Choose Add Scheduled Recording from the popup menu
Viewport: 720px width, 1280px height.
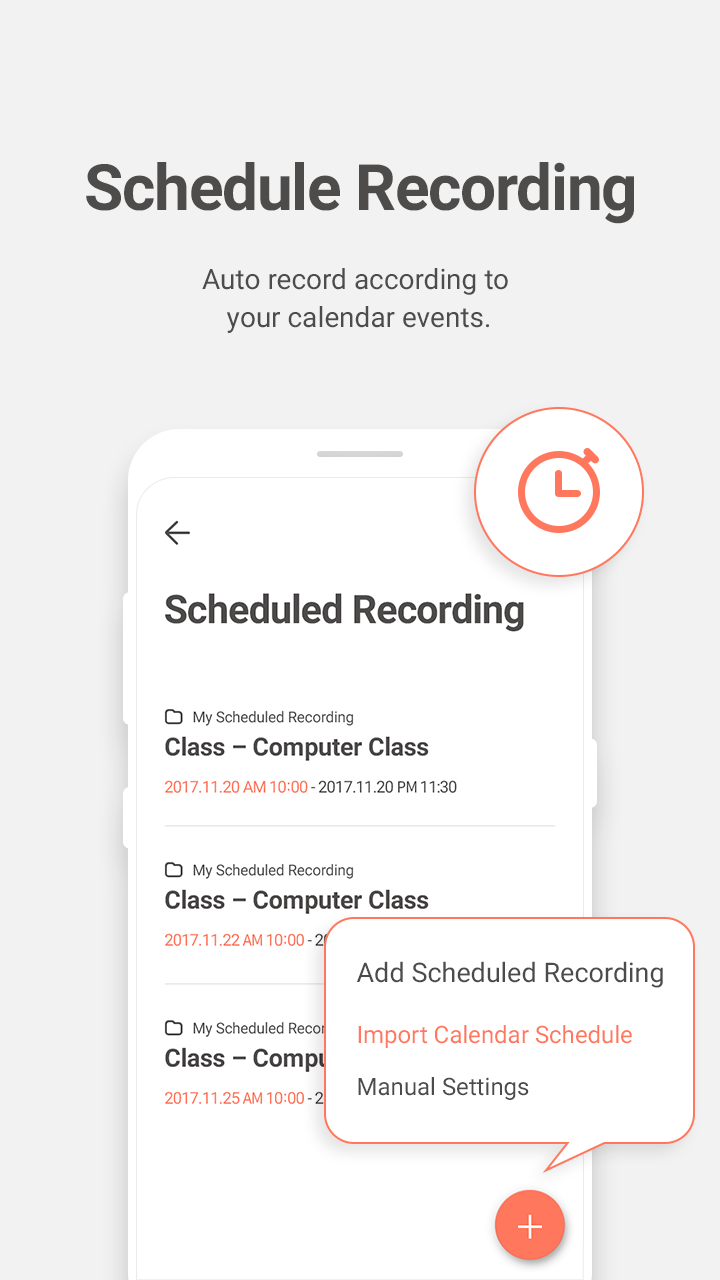511,972
